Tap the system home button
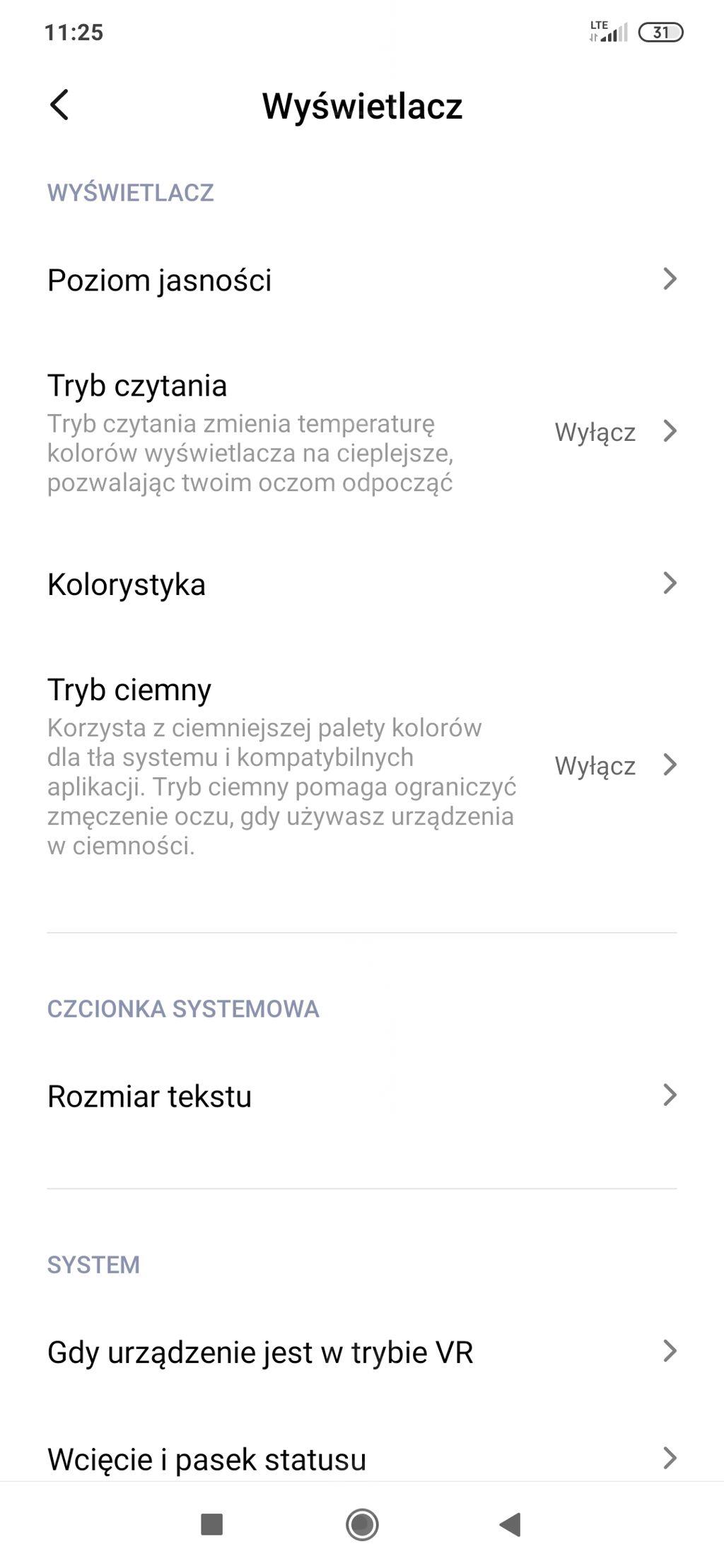Viewport: 724px width, 1568px height. pos(362,1524)
